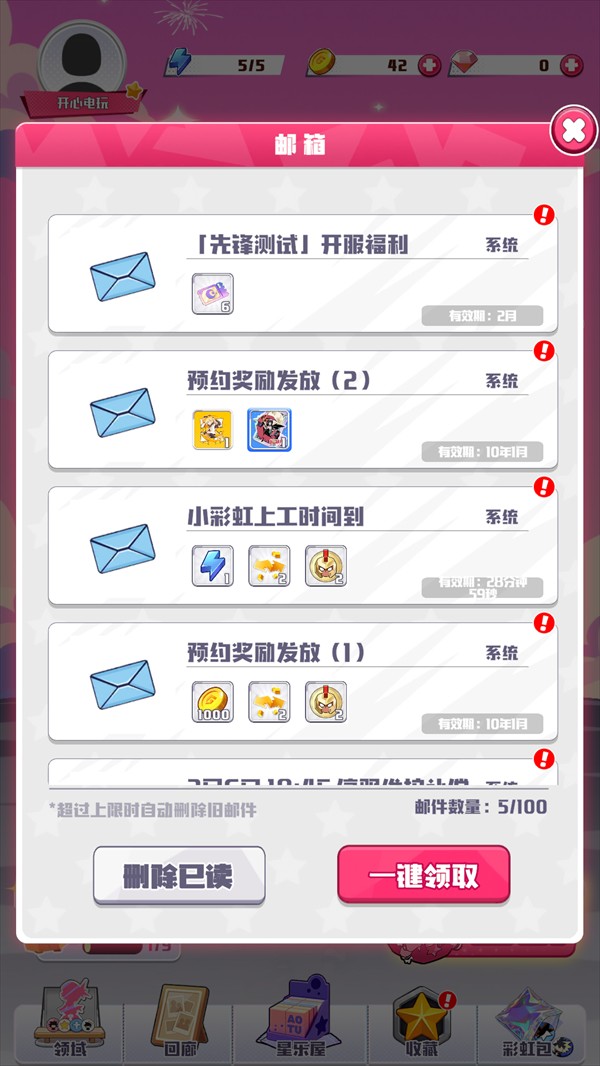This screenshot has width=600, height=1066.
Task: Open the 「先锋测试」开服福利 mail
Action: click(302, 273)
